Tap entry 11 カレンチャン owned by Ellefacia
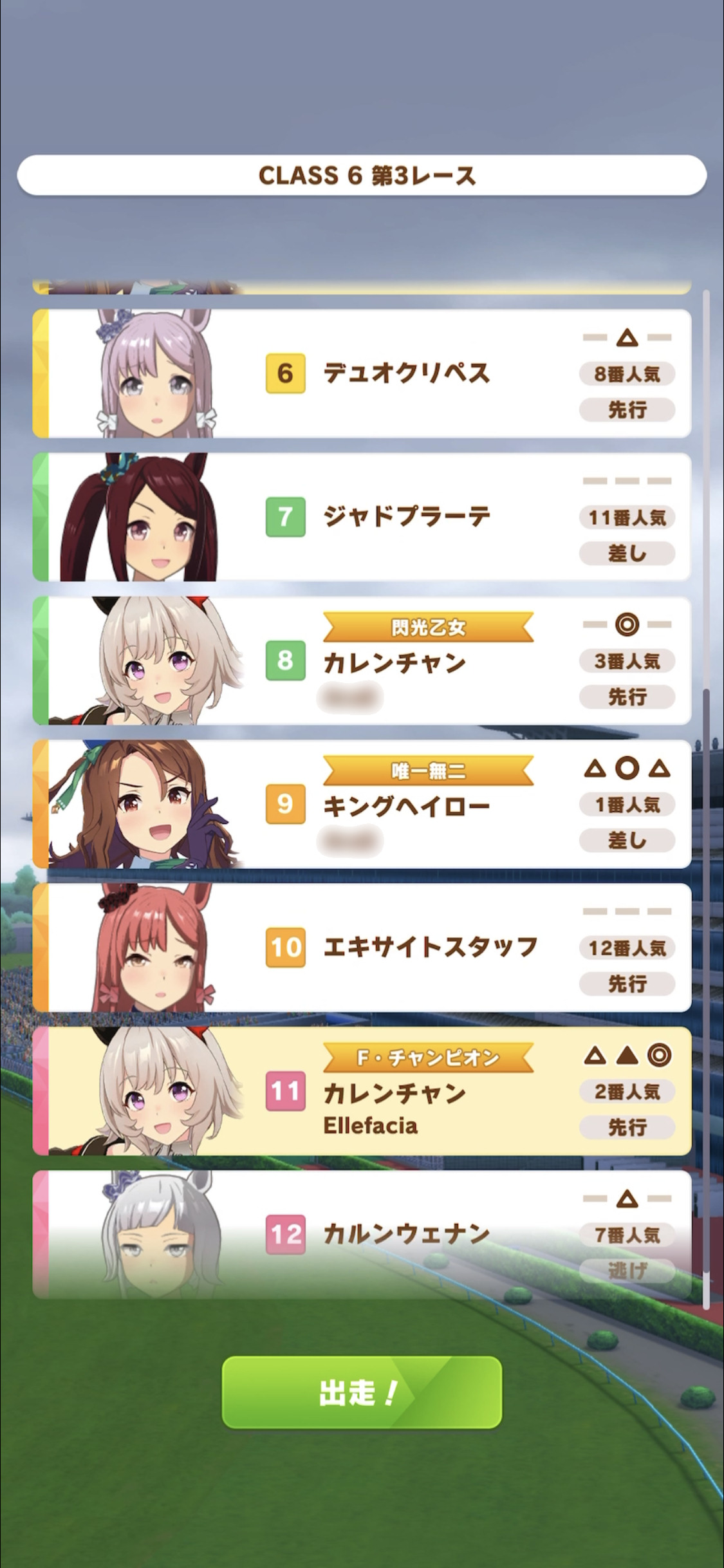724x1568 pixels. point(362,1091)
